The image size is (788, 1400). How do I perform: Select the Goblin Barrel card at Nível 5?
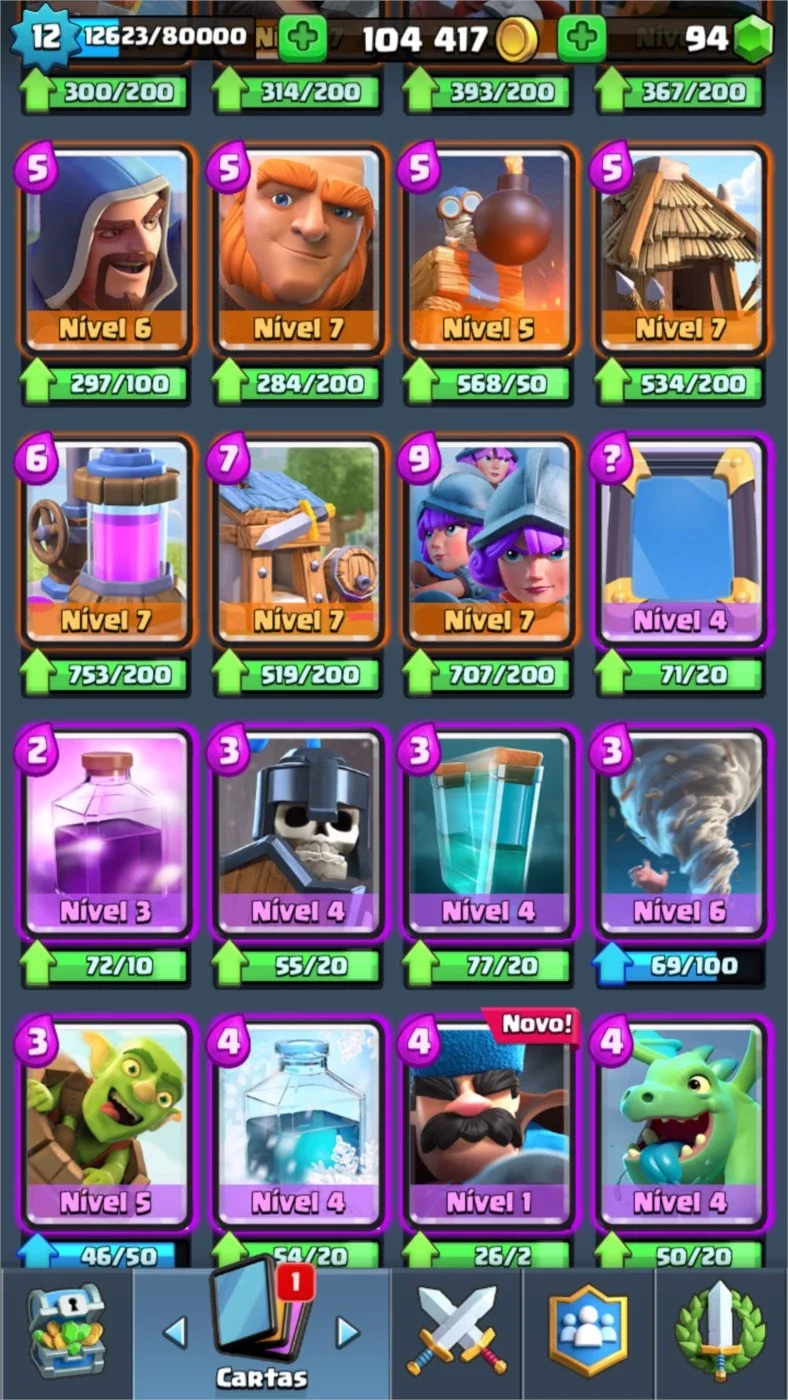(x=107, y=1124)
